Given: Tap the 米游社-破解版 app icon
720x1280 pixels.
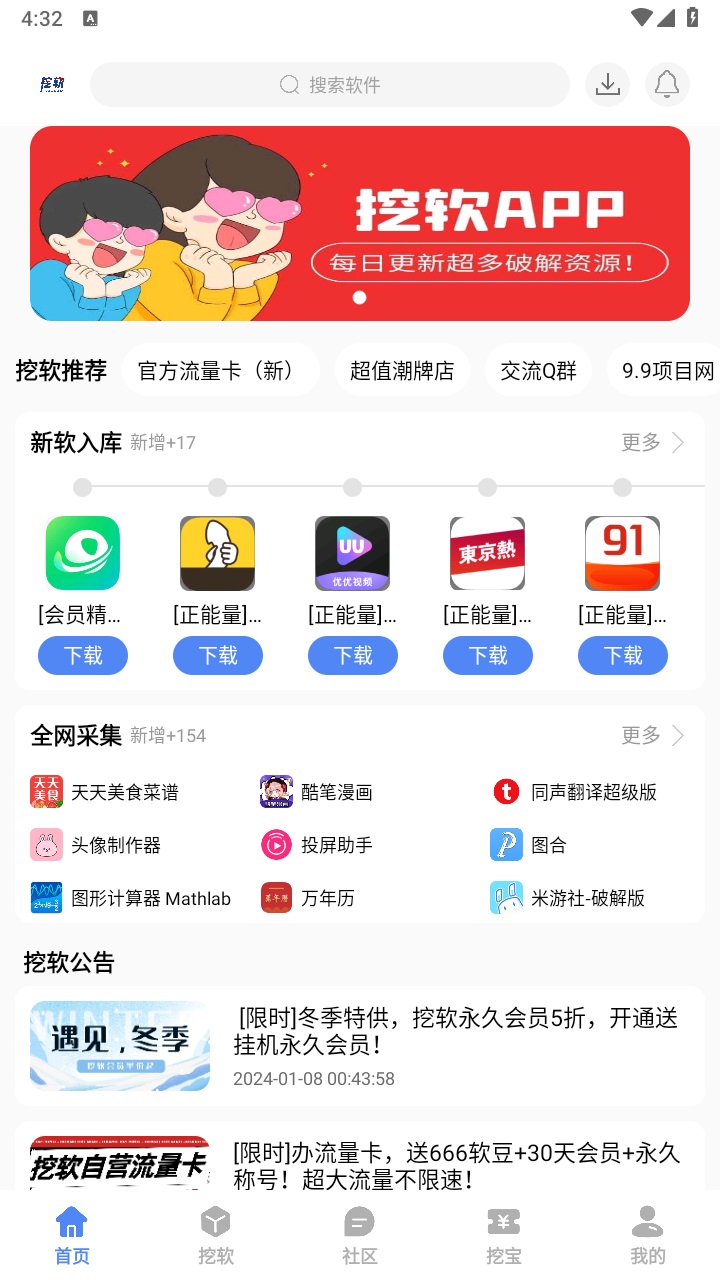Looking at the screenshot, I should point(507,898).
